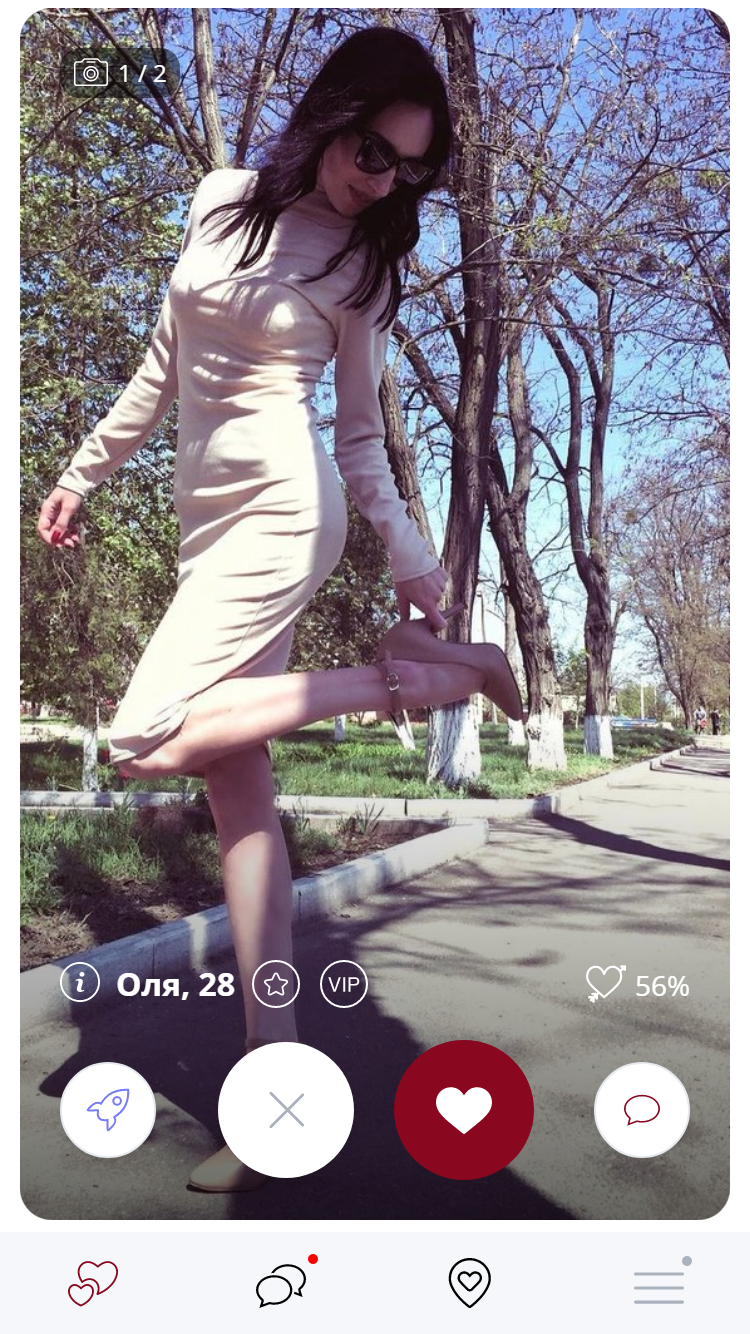Open Оля's profile info icon
750x1334 pixels.
click(80, 983)
